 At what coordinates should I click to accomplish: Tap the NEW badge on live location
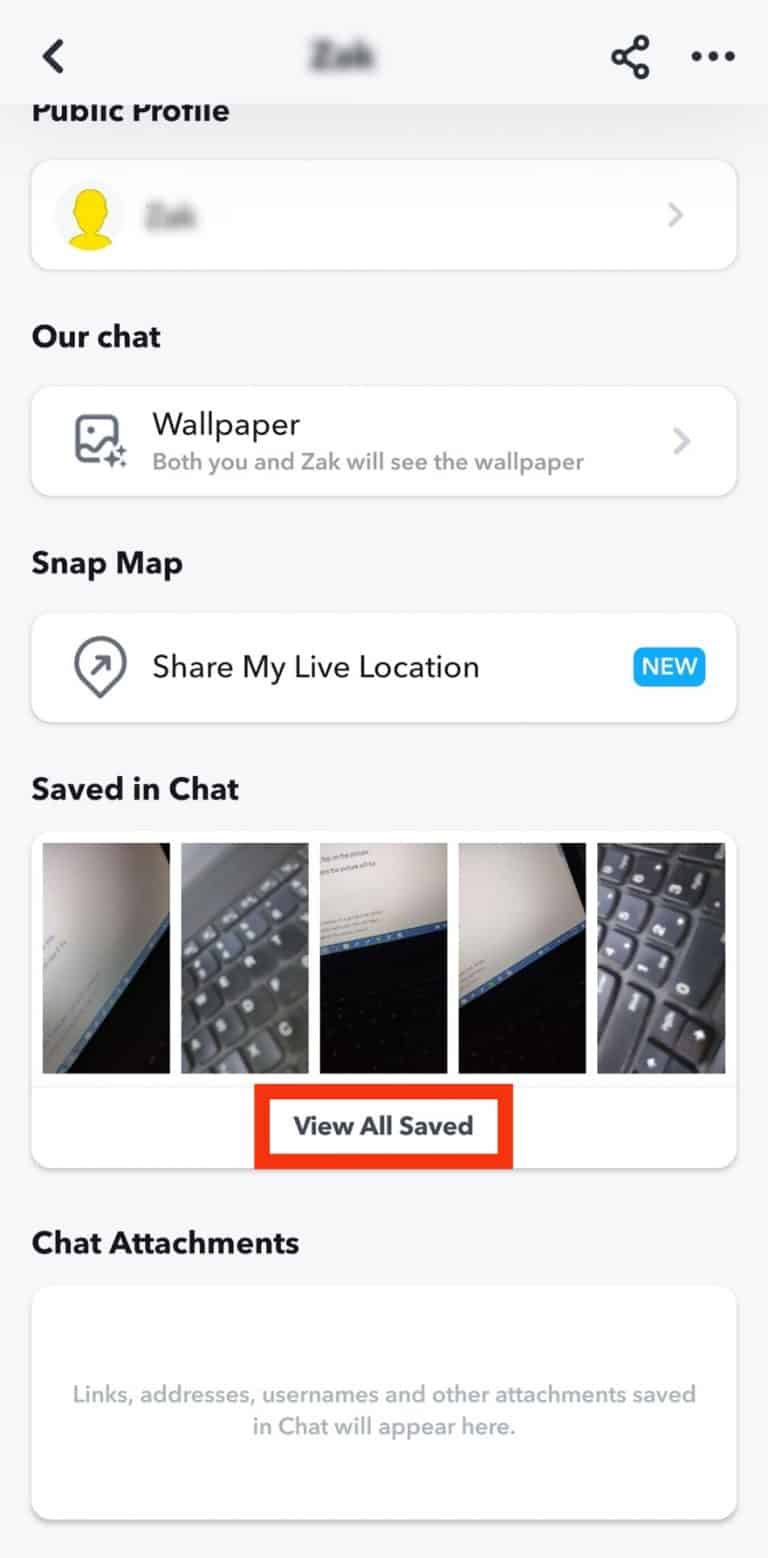click(668, 667)
